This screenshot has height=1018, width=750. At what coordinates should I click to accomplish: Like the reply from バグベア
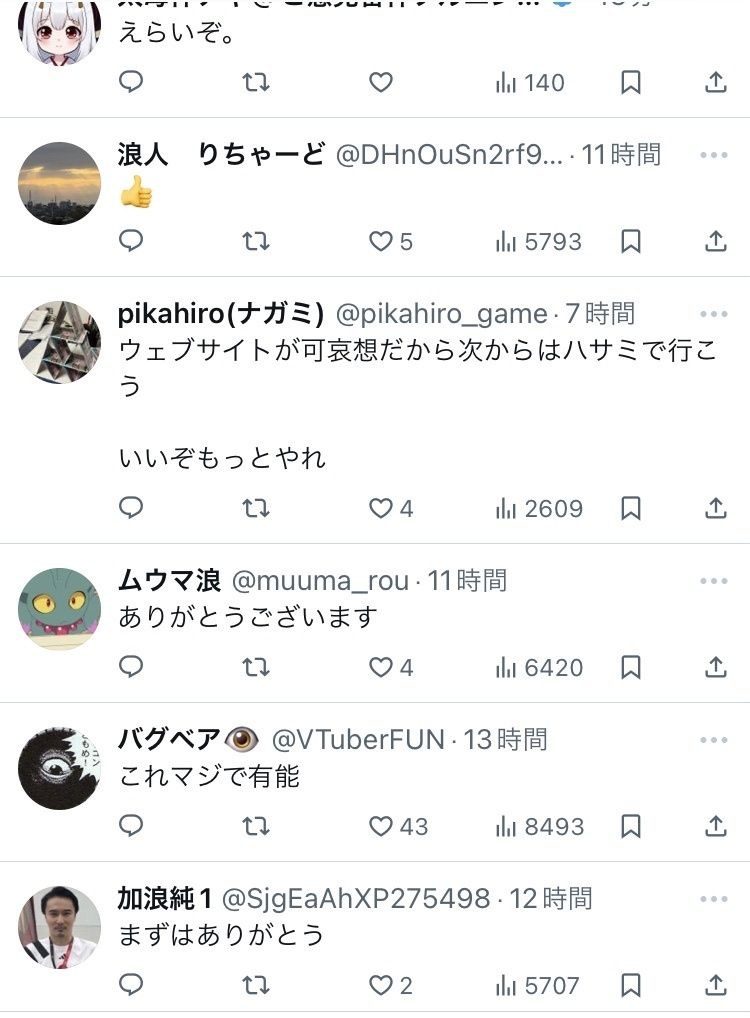point(381,826)
